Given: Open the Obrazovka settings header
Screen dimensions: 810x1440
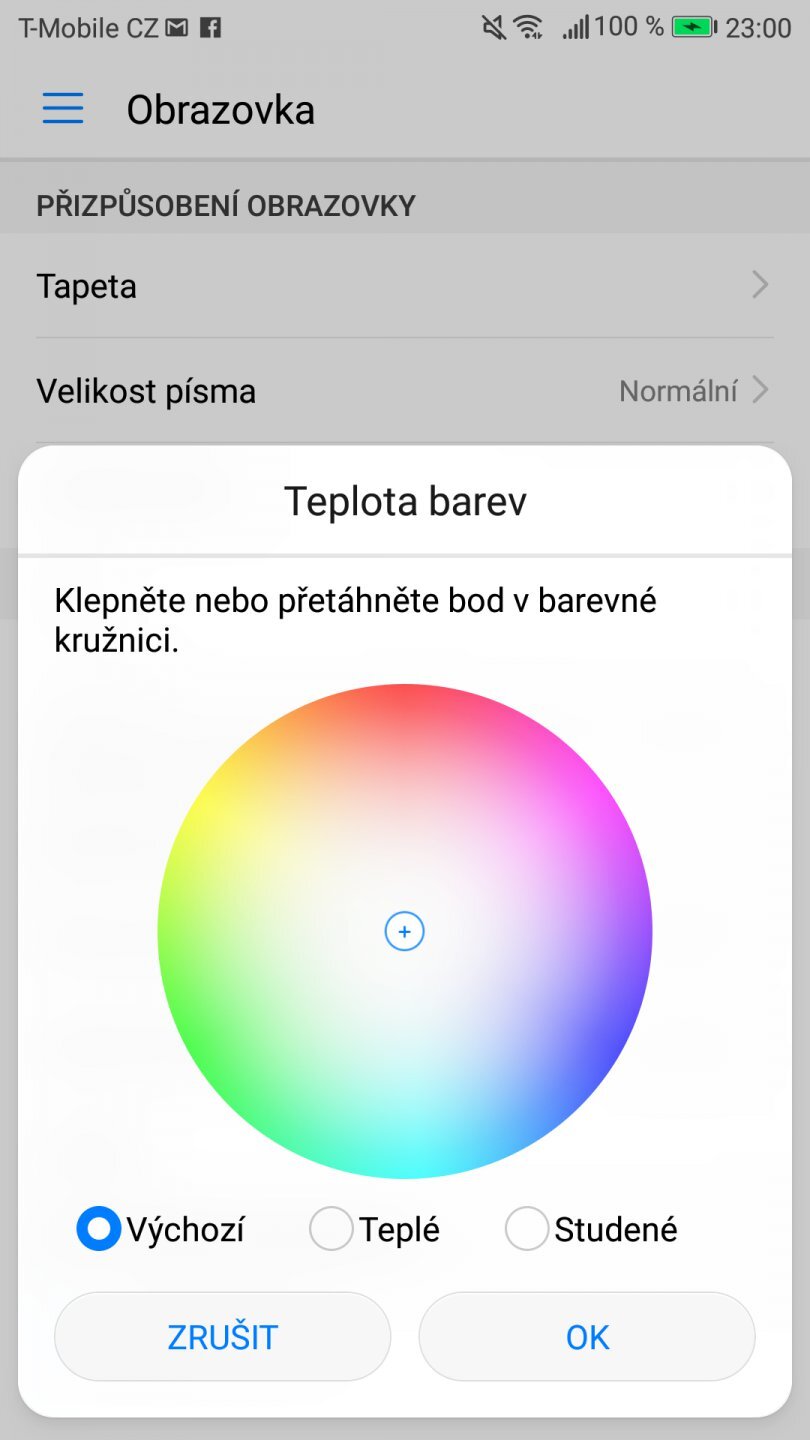Looking at the screenshot, I should [221, 108].
